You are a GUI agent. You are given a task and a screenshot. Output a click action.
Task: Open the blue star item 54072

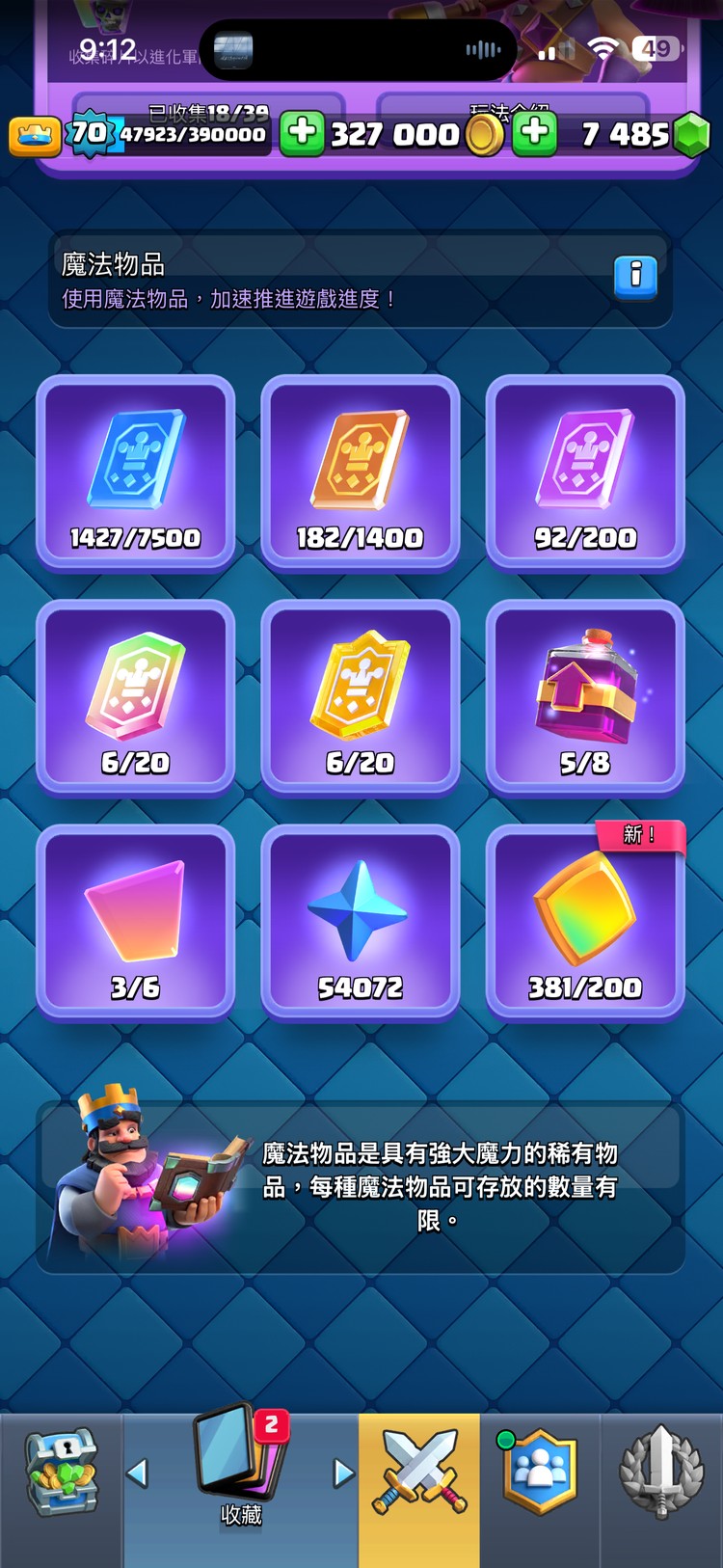[x=361, y=922]
